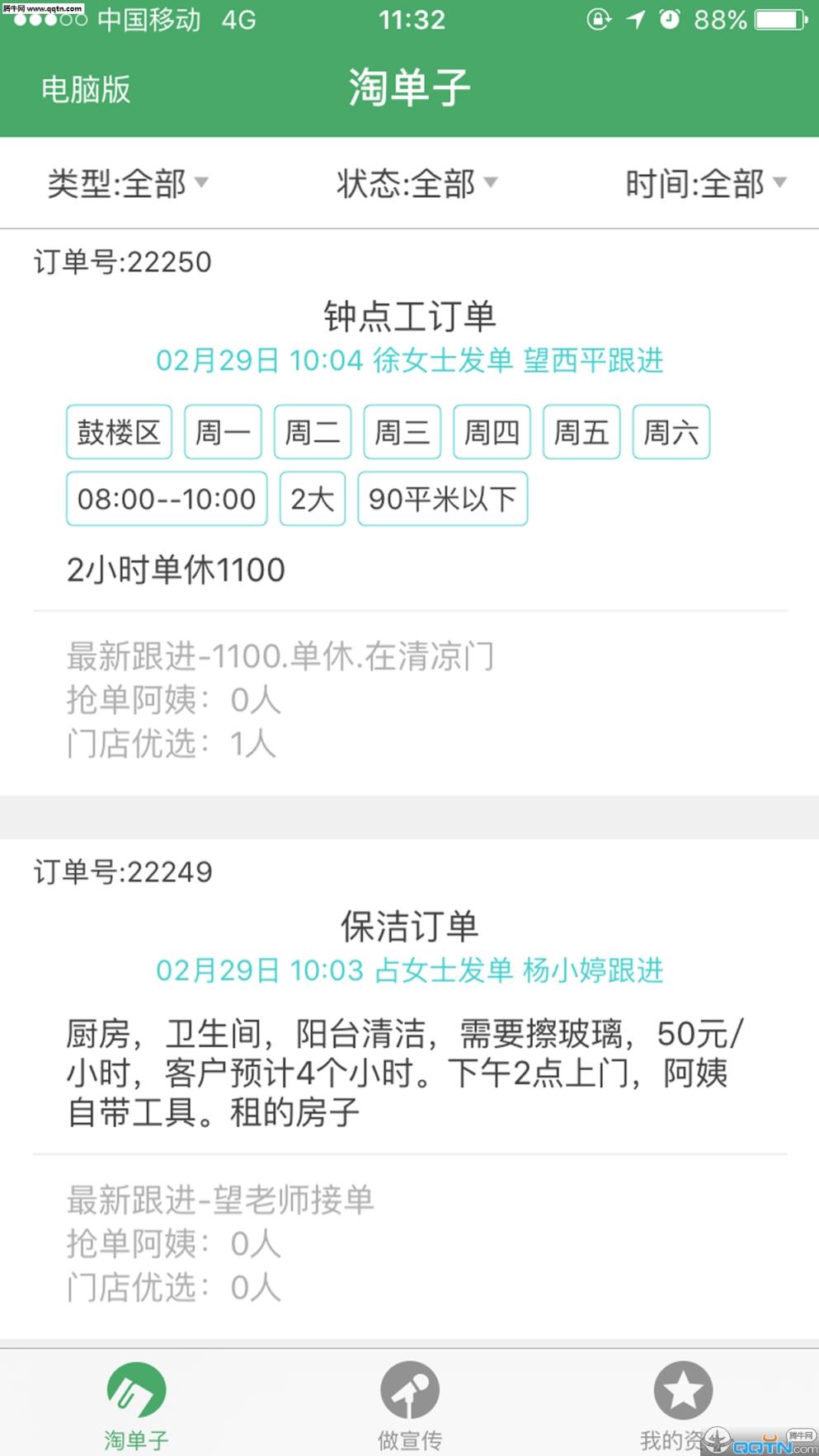Toggle the 周一 weekday tag
The image size is (819, 1456).
click(x=222, y=432)
